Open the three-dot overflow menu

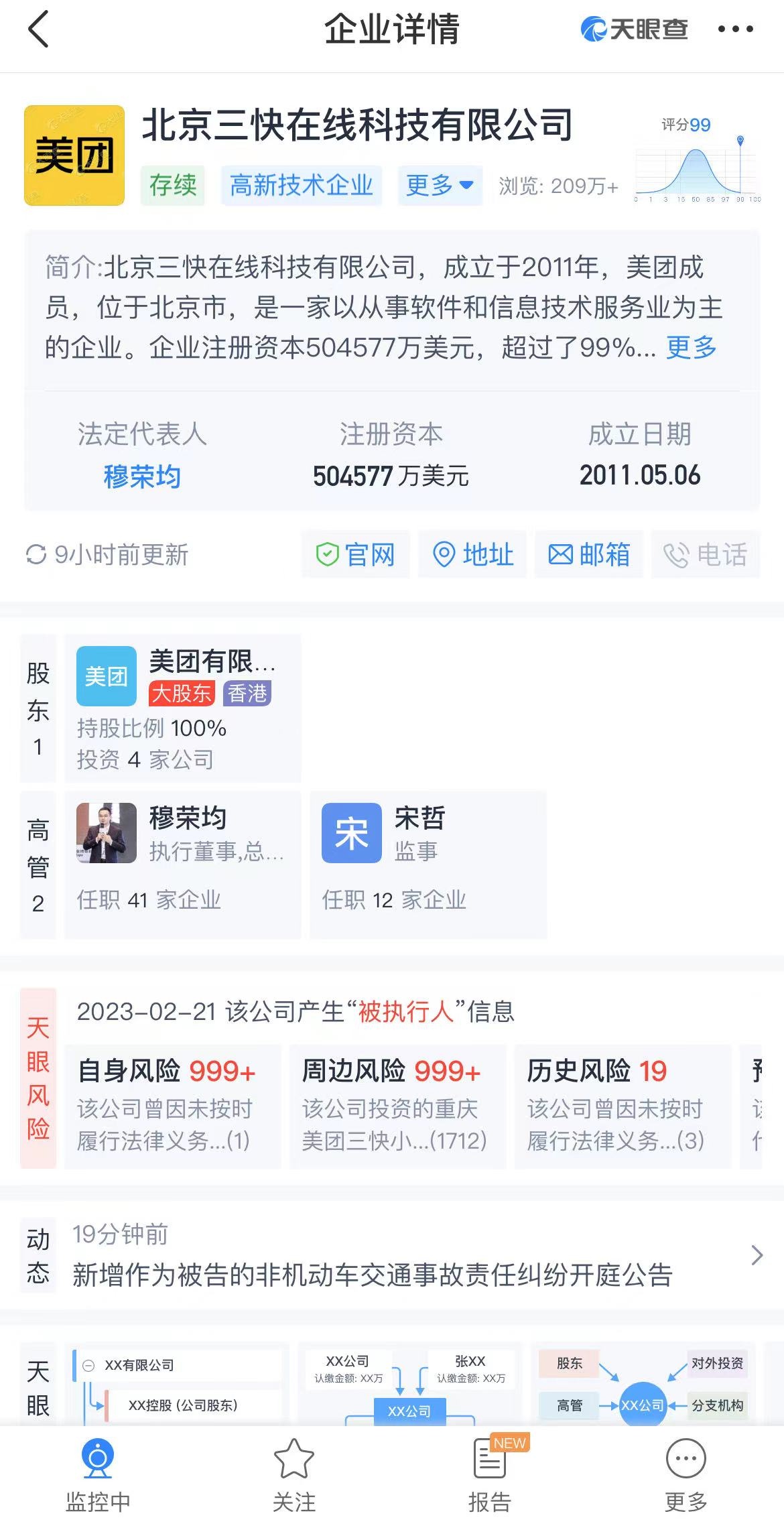(x=735, y=29)
